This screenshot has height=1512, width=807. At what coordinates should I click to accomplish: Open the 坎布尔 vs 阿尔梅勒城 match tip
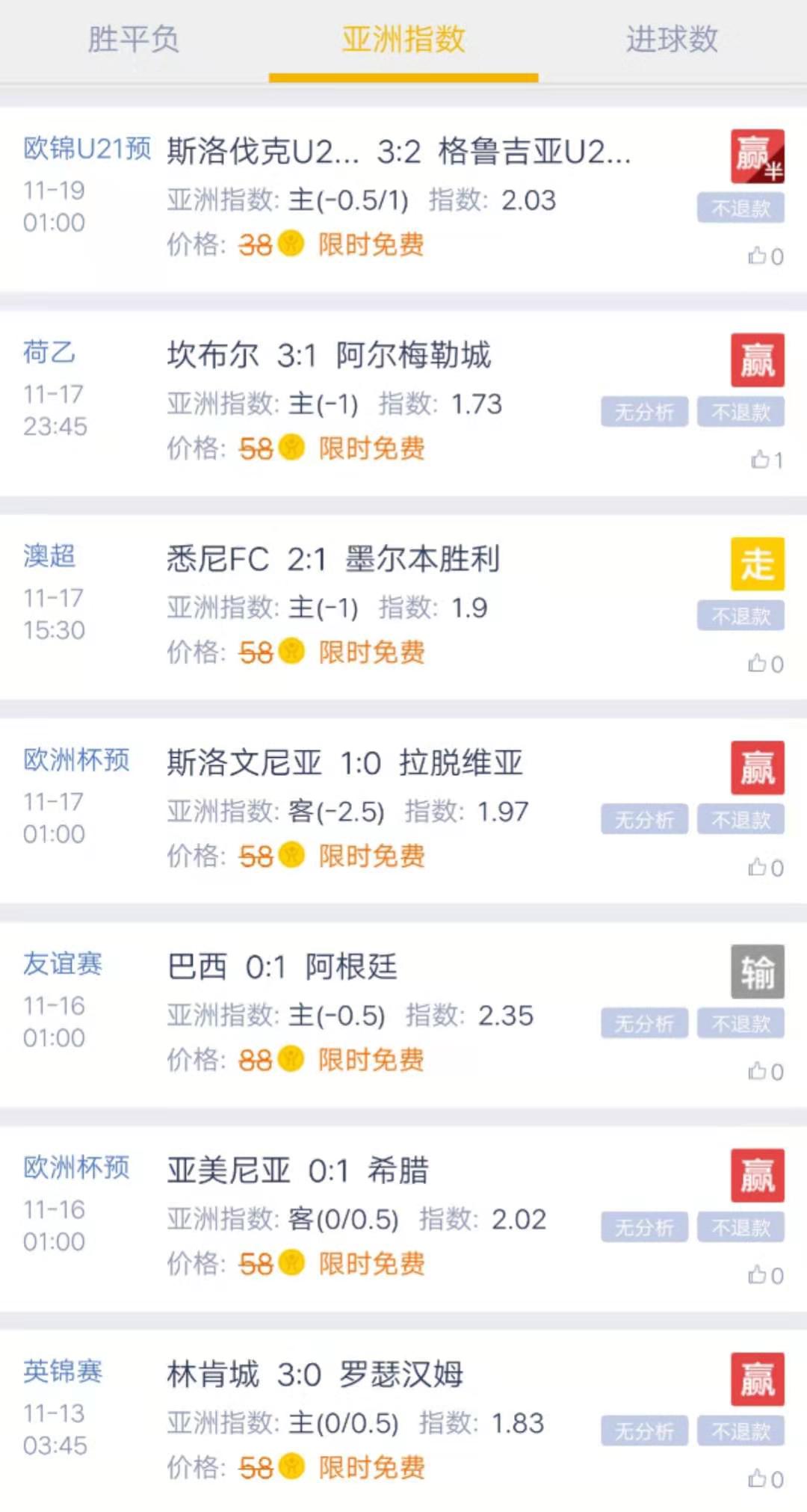click(x=329, y=356)
